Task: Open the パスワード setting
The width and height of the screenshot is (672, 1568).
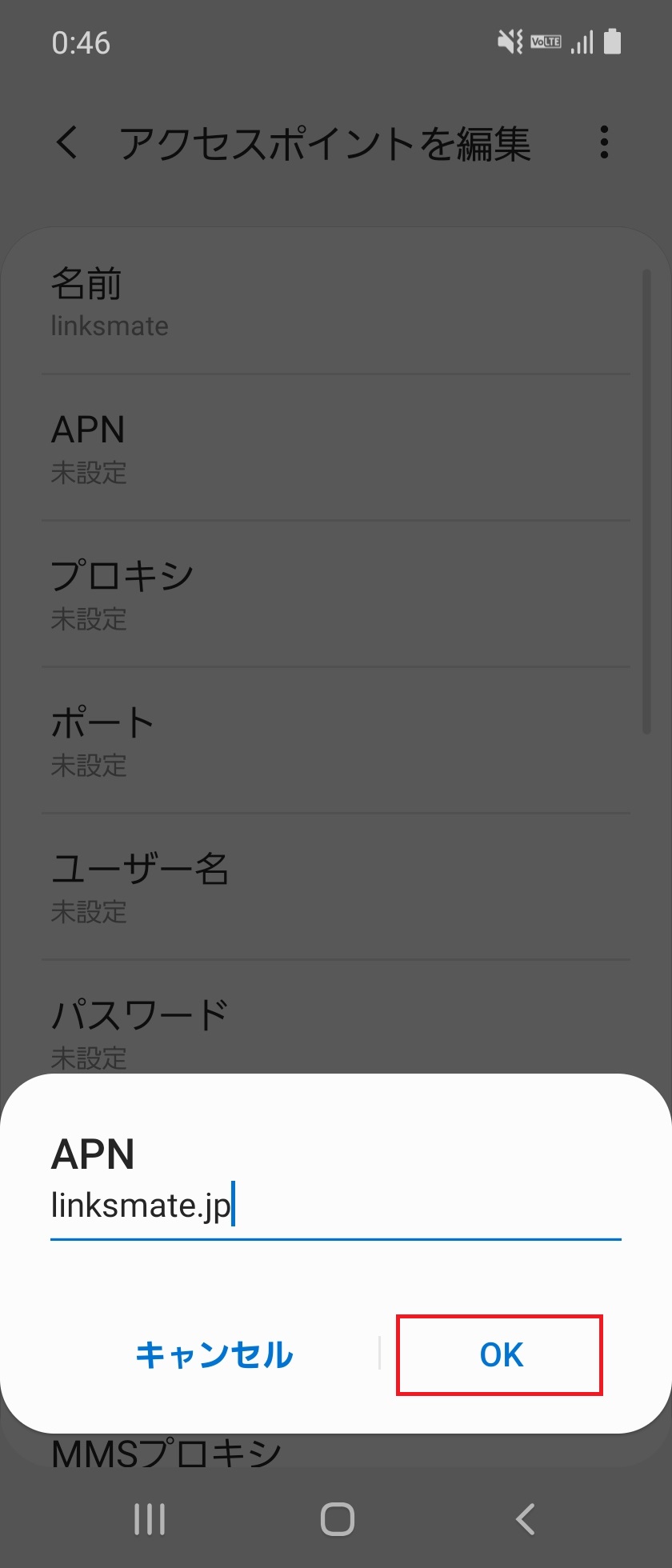Action: 336,1032
